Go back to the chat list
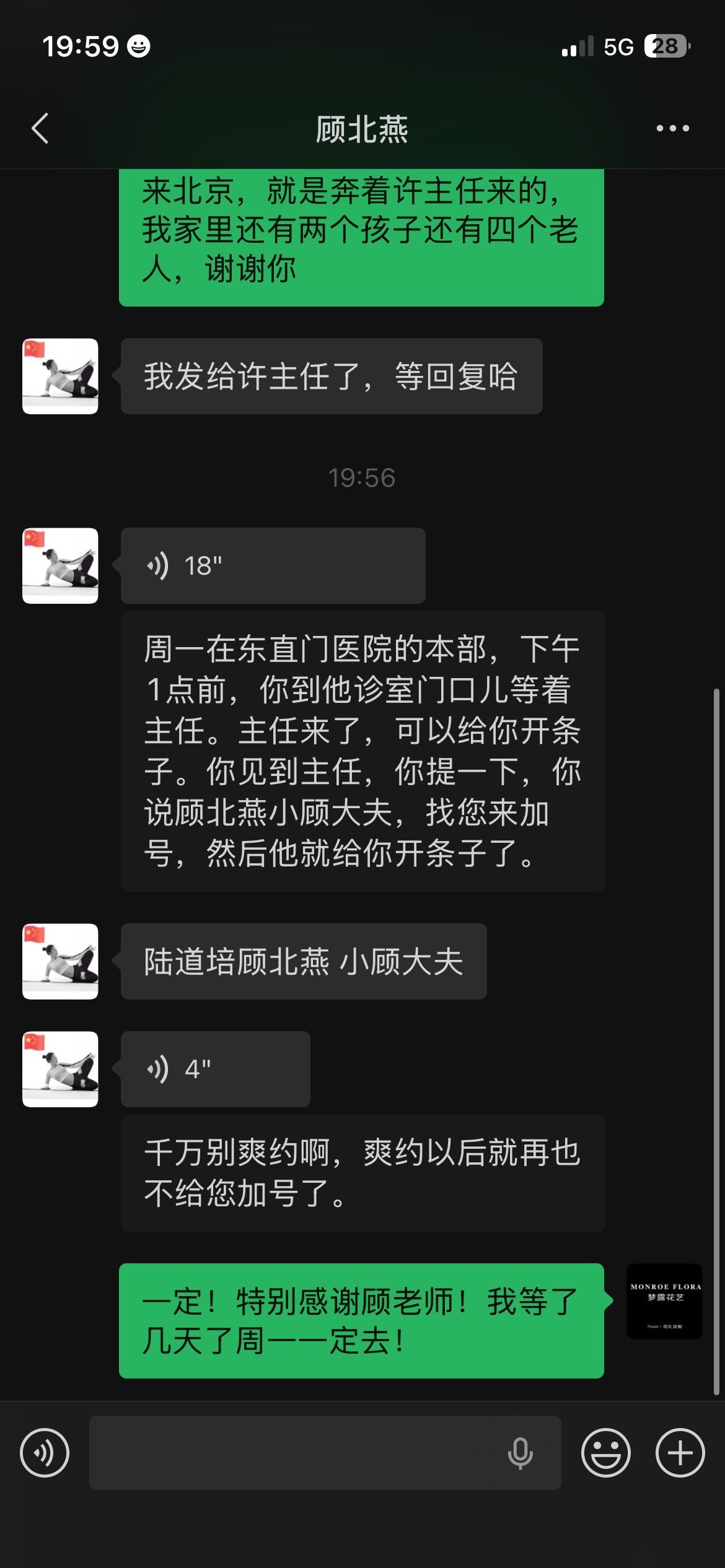 coord(41,129)
